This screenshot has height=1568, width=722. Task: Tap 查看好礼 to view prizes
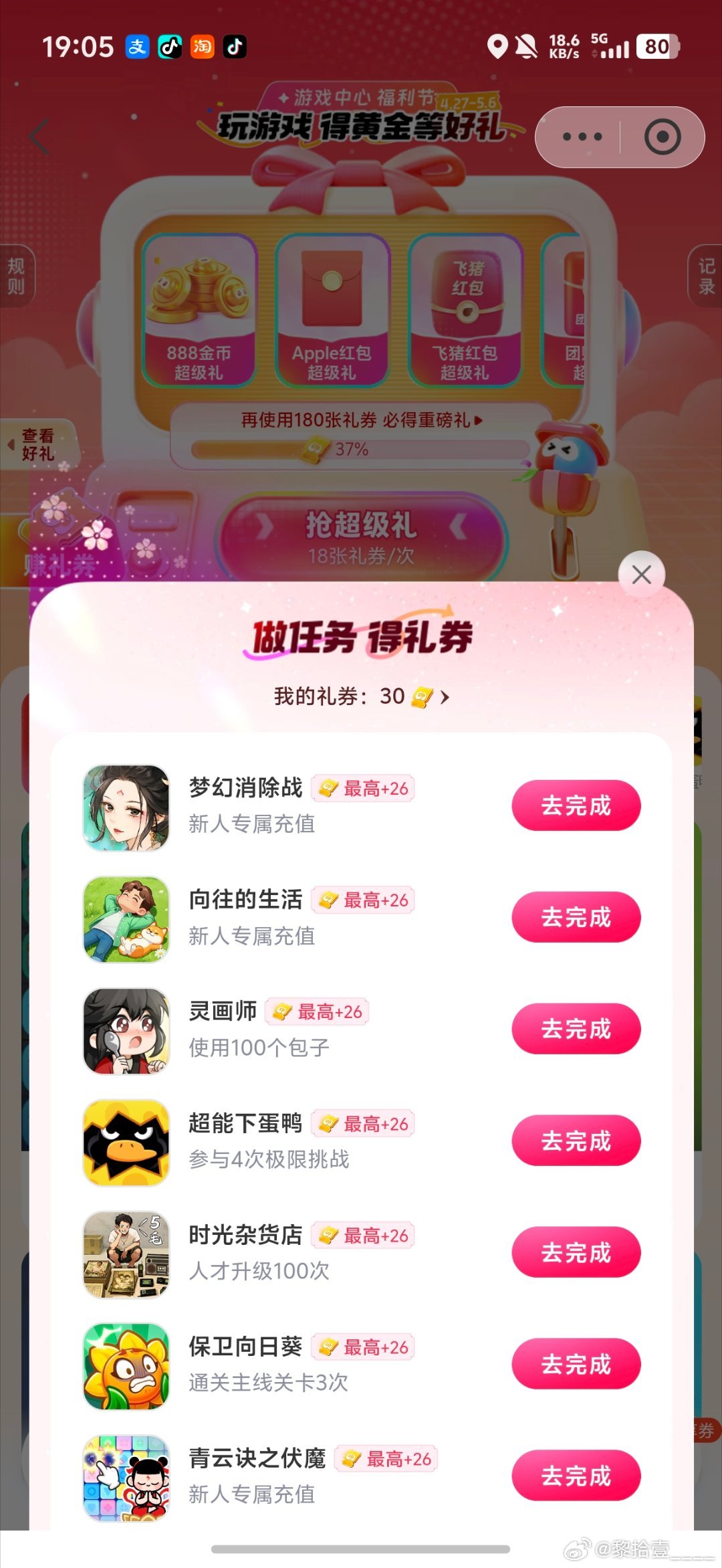pyautogui.click(x=37, y=445)
